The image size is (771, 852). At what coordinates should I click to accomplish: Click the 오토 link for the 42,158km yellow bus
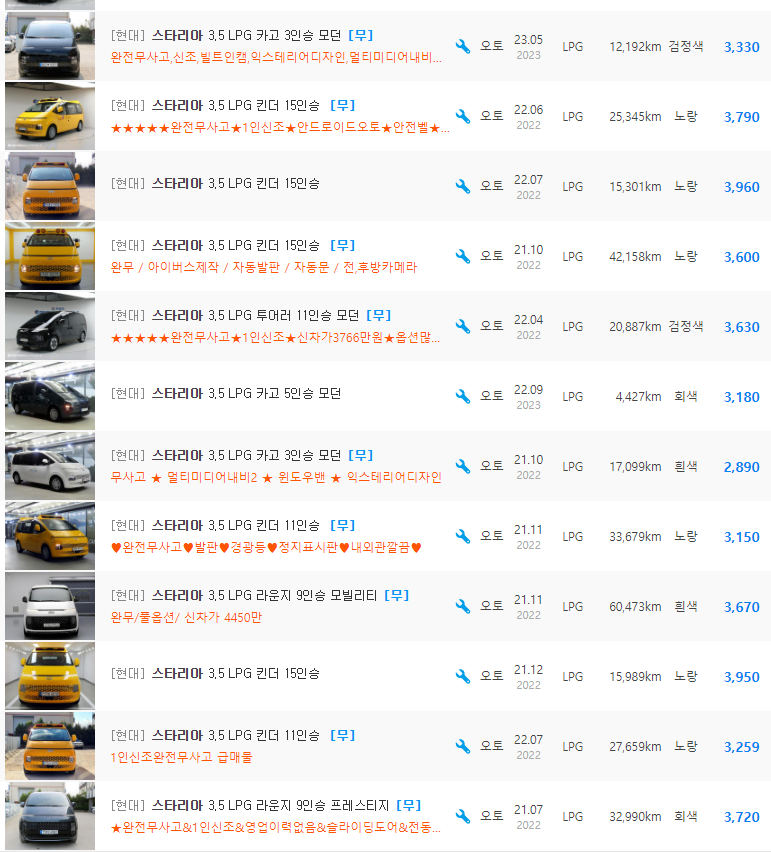point(492,256)
